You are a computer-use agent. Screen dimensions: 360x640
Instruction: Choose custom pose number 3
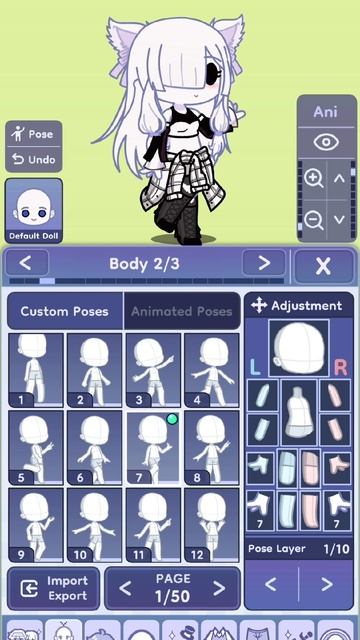click(153, 370)
